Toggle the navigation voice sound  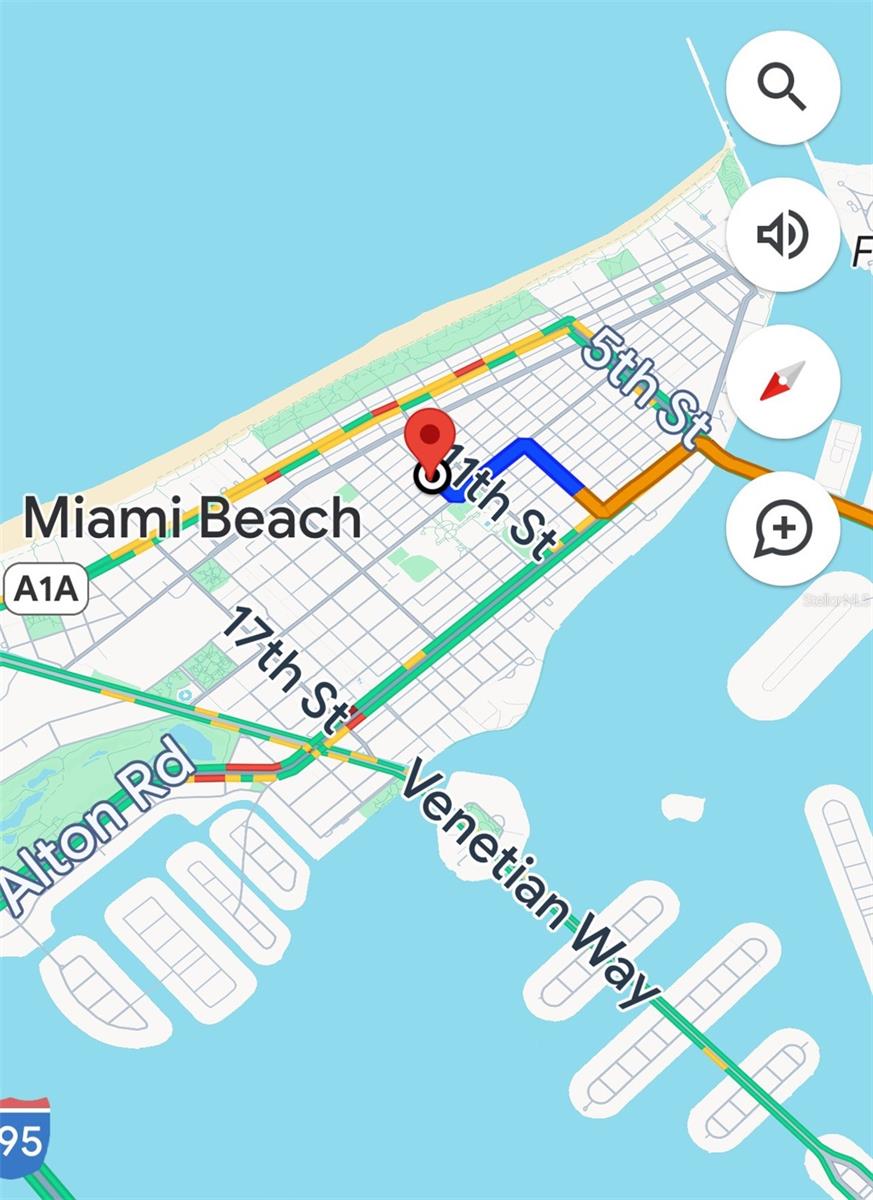point(783,235)
